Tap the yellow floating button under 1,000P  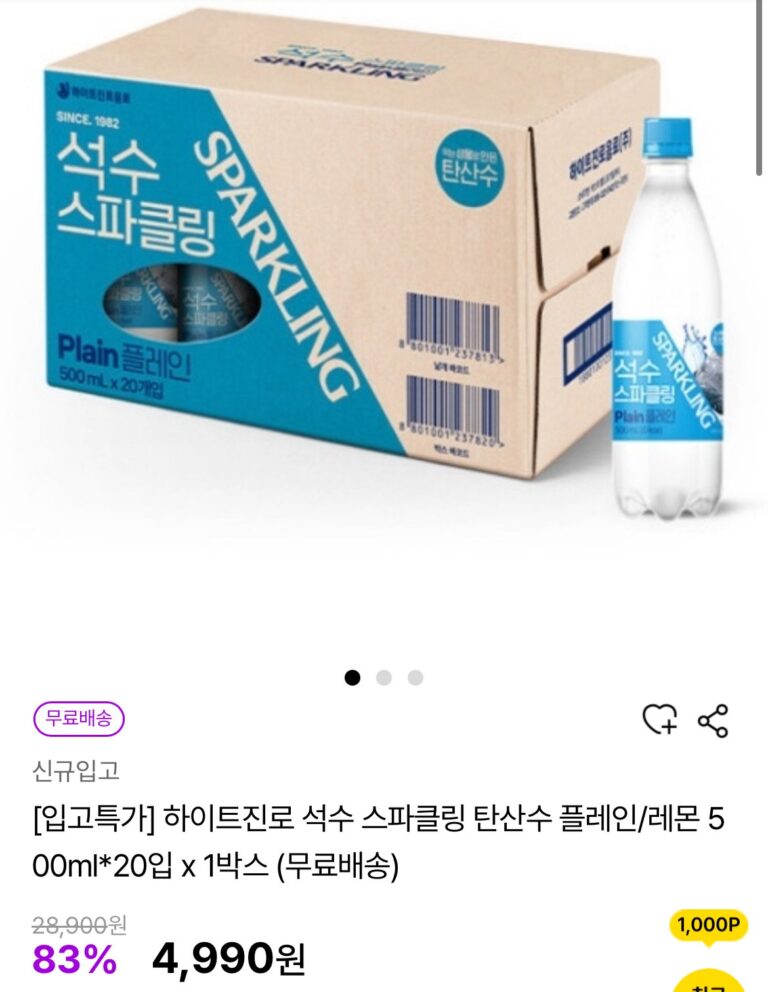pos(709,981)
